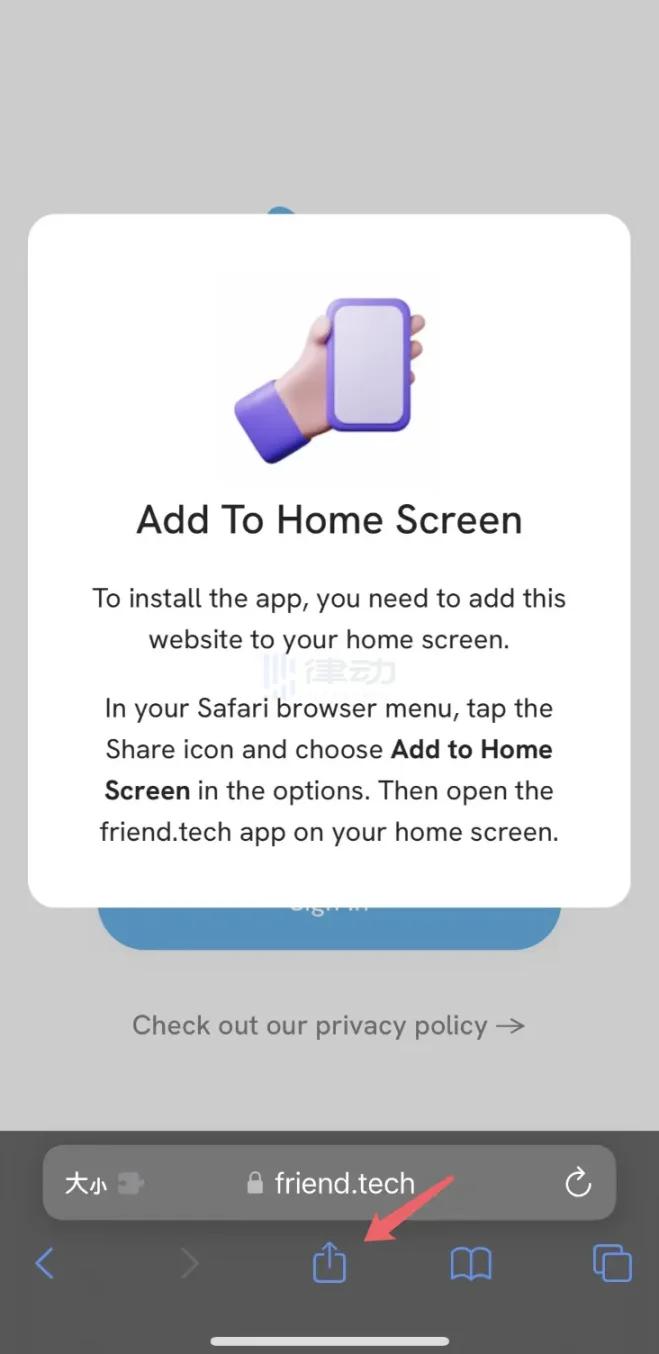
Task: Tap the Safari share icon
Action: (328, 1264)
